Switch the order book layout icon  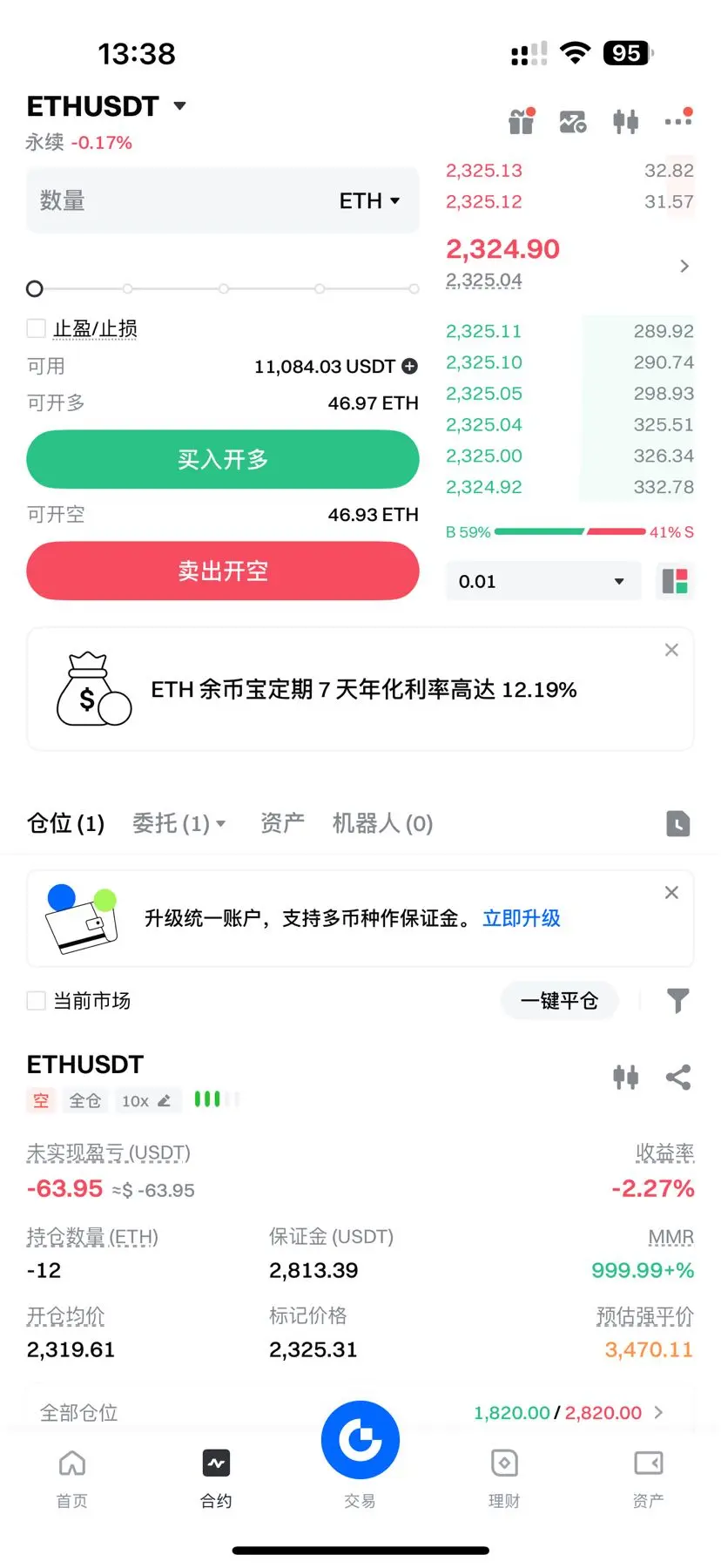coord(675,581)
